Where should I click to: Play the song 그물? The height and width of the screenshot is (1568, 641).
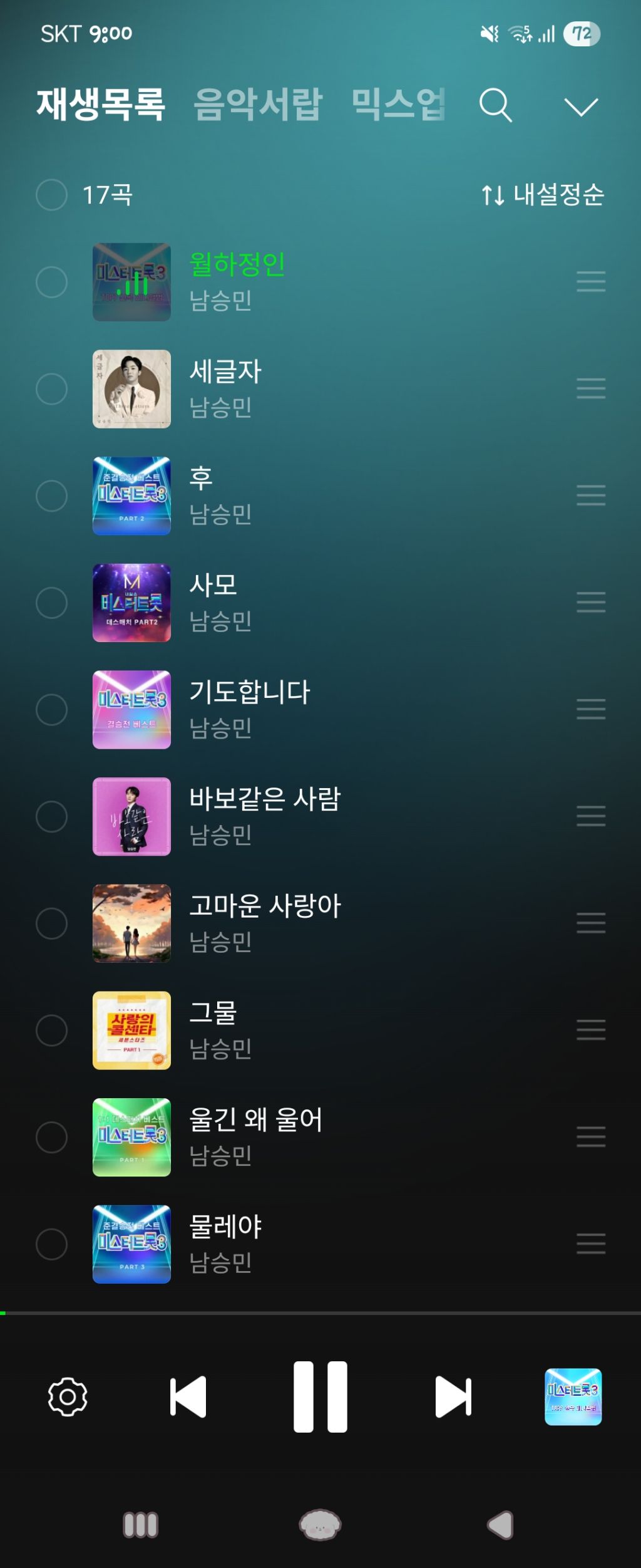pos(213,1014)
